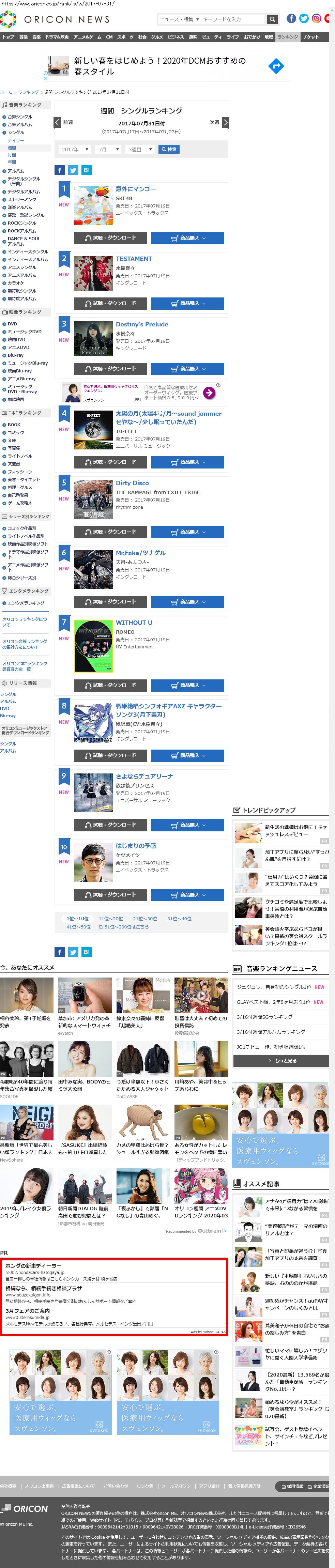Tap 商品購入 for Destiny's Prelude
The width and height of the screenshot is (335, 1568).
(x=187, y=368)
